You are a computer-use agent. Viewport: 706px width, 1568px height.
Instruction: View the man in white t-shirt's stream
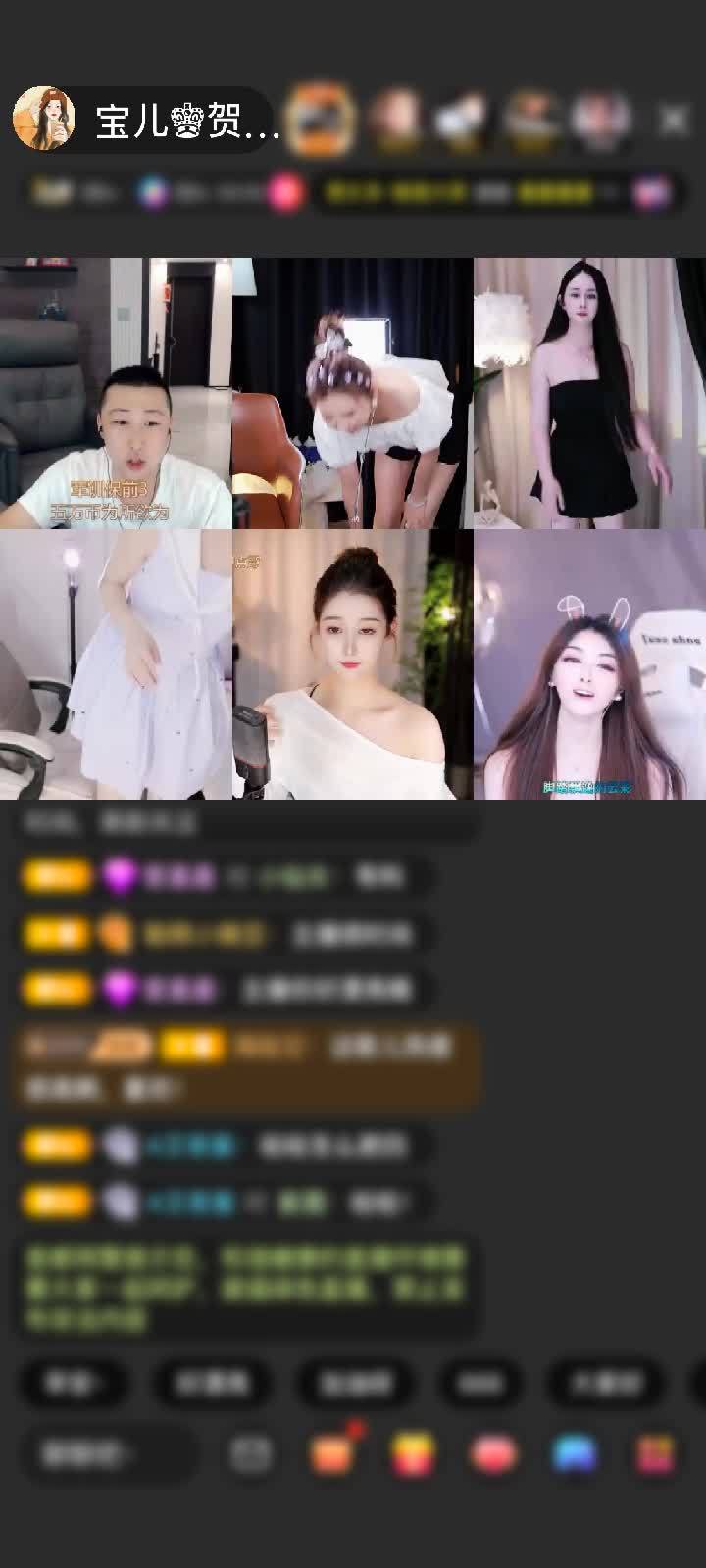[116, 393]
